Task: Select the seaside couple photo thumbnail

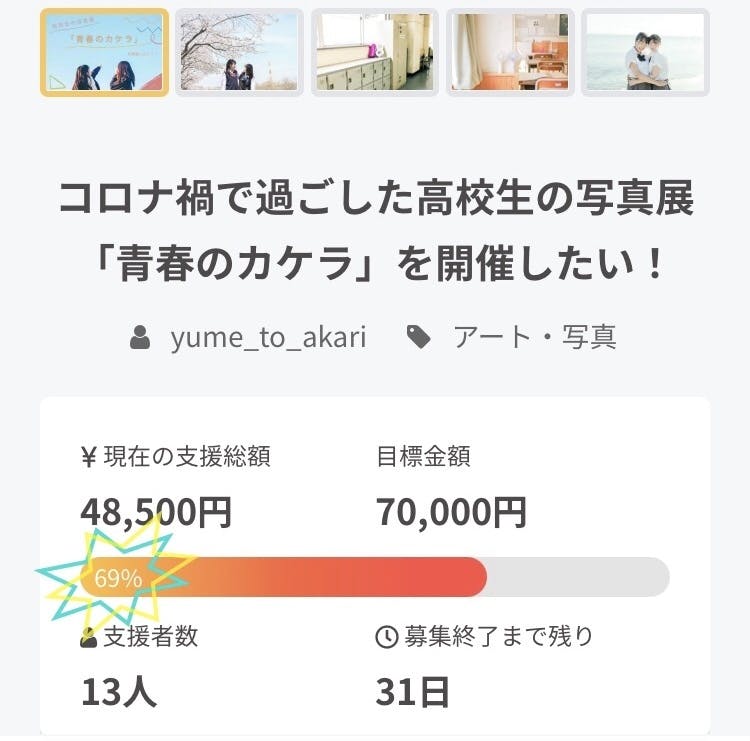Action: point(645,52)
